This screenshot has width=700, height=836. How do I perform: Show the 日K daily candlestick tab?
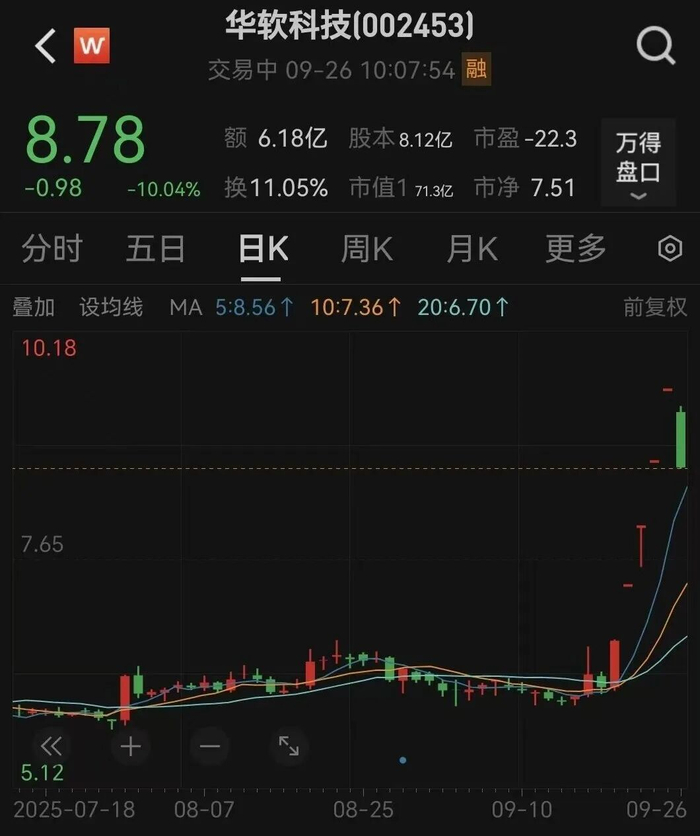[263, 249]
